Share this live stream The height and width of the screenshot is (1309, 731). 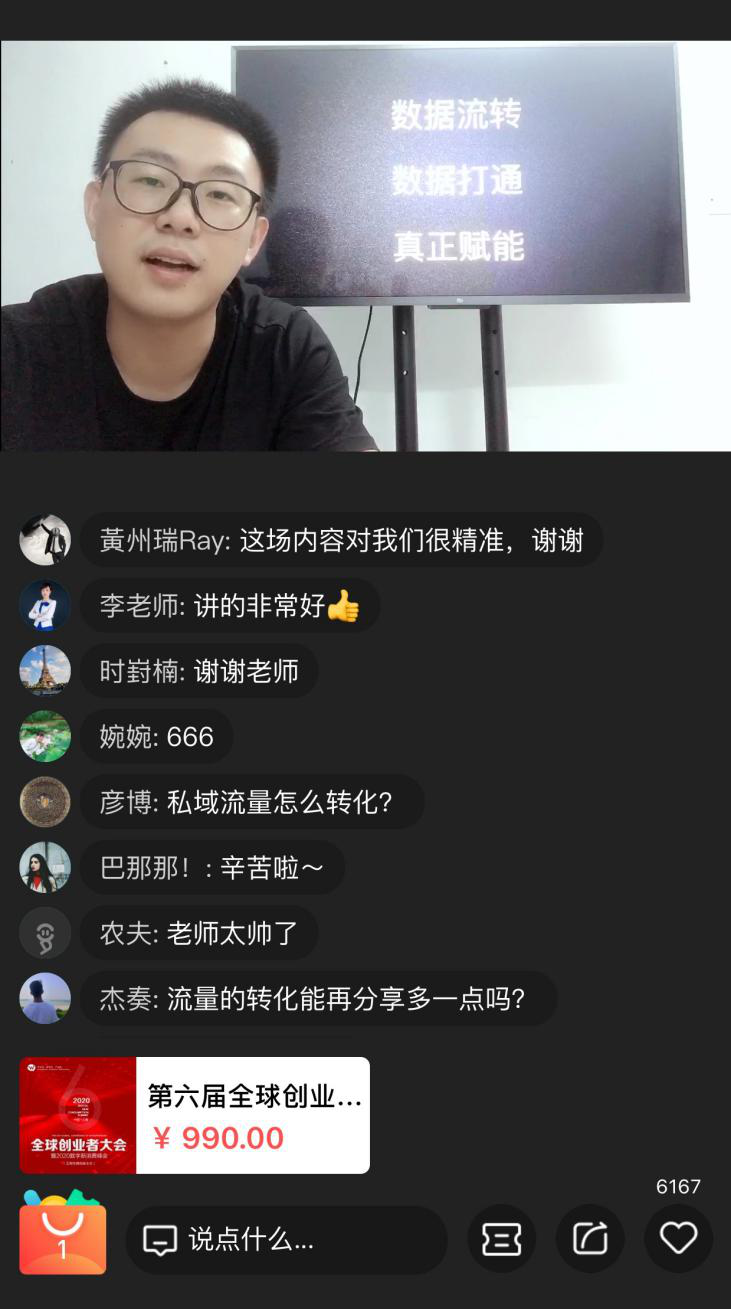pyautogui.click(x=590, y=1239)
